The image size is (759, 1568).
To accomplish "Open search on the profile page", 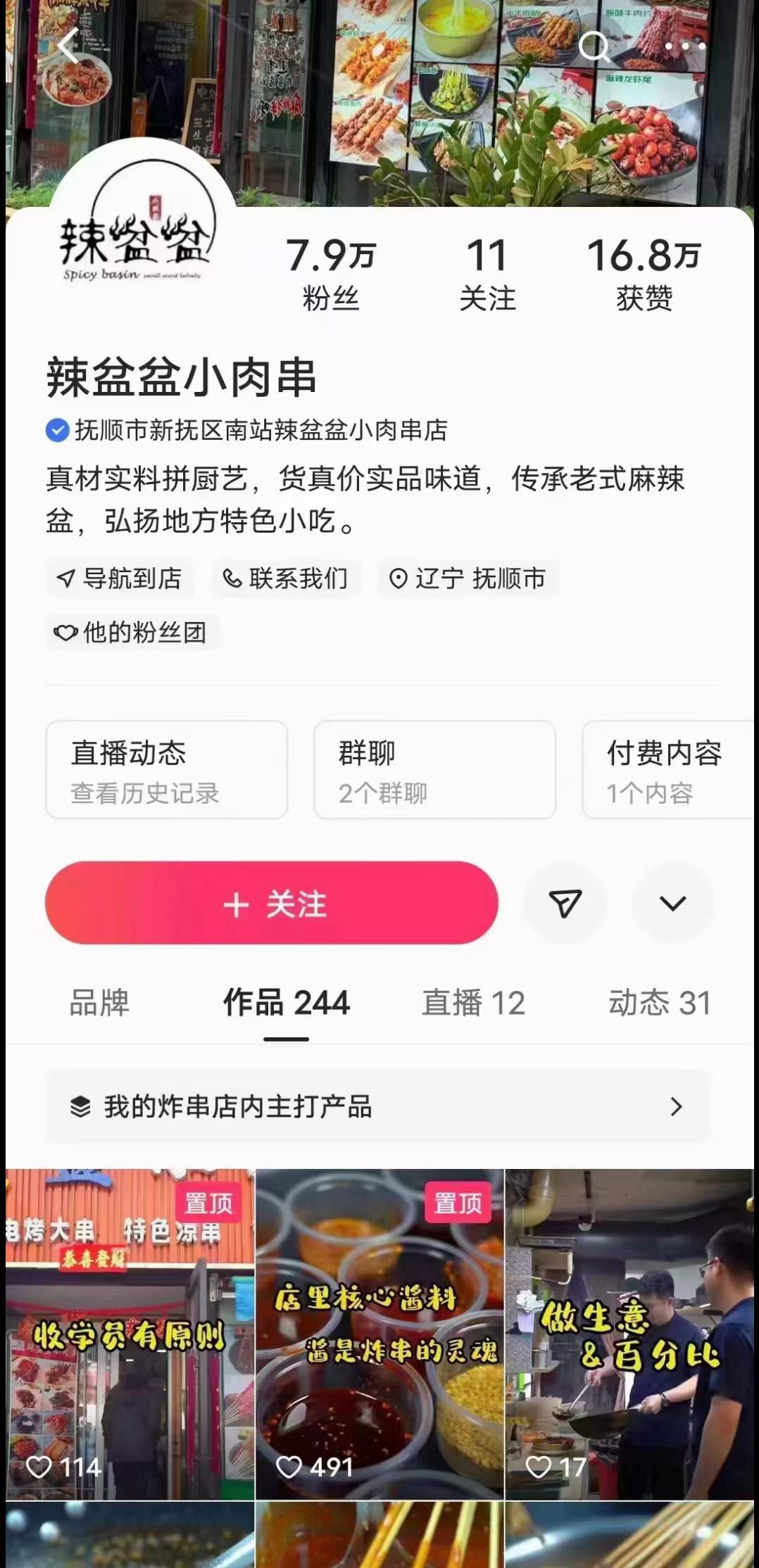I will click(595, 46).
